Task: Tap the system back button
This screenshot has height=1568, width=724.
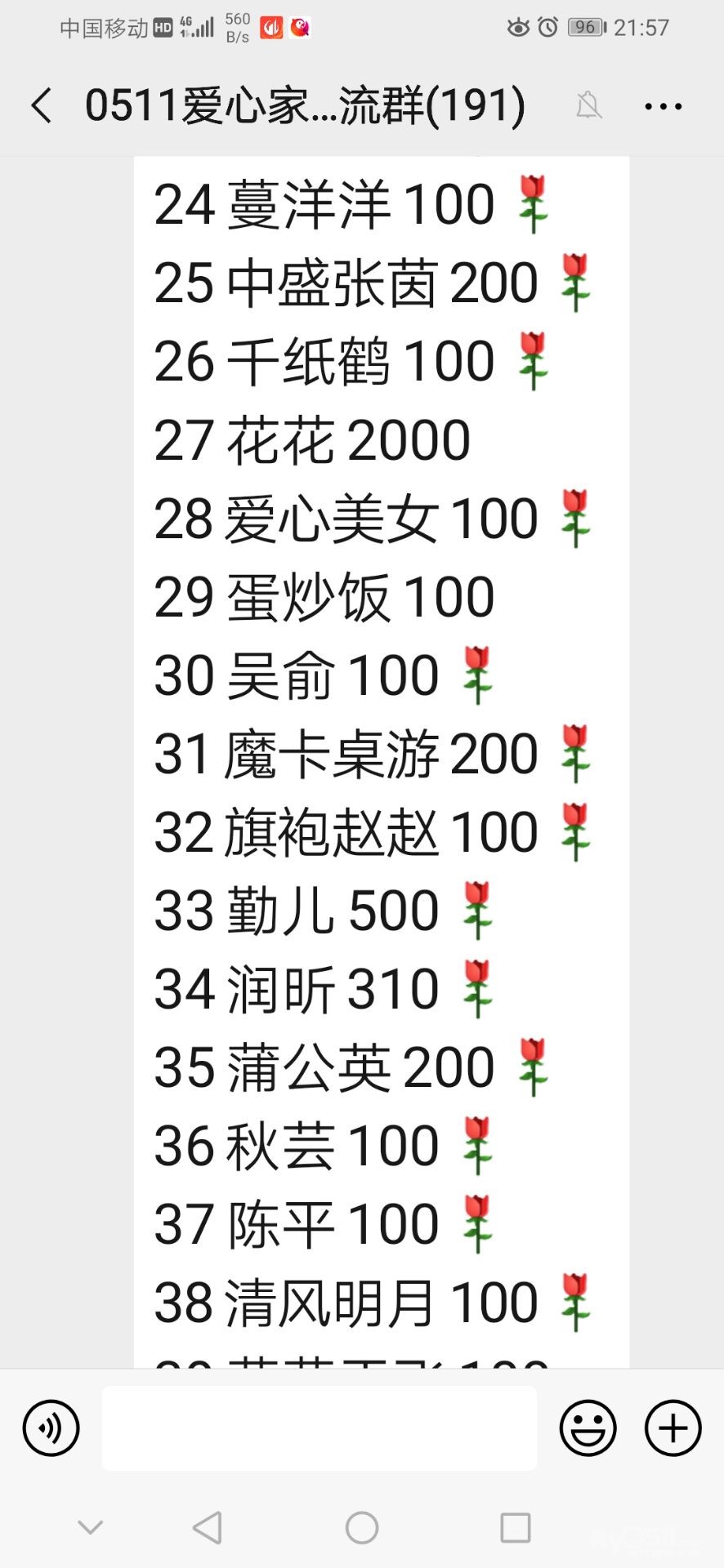Action: (x=208, y=1527)
